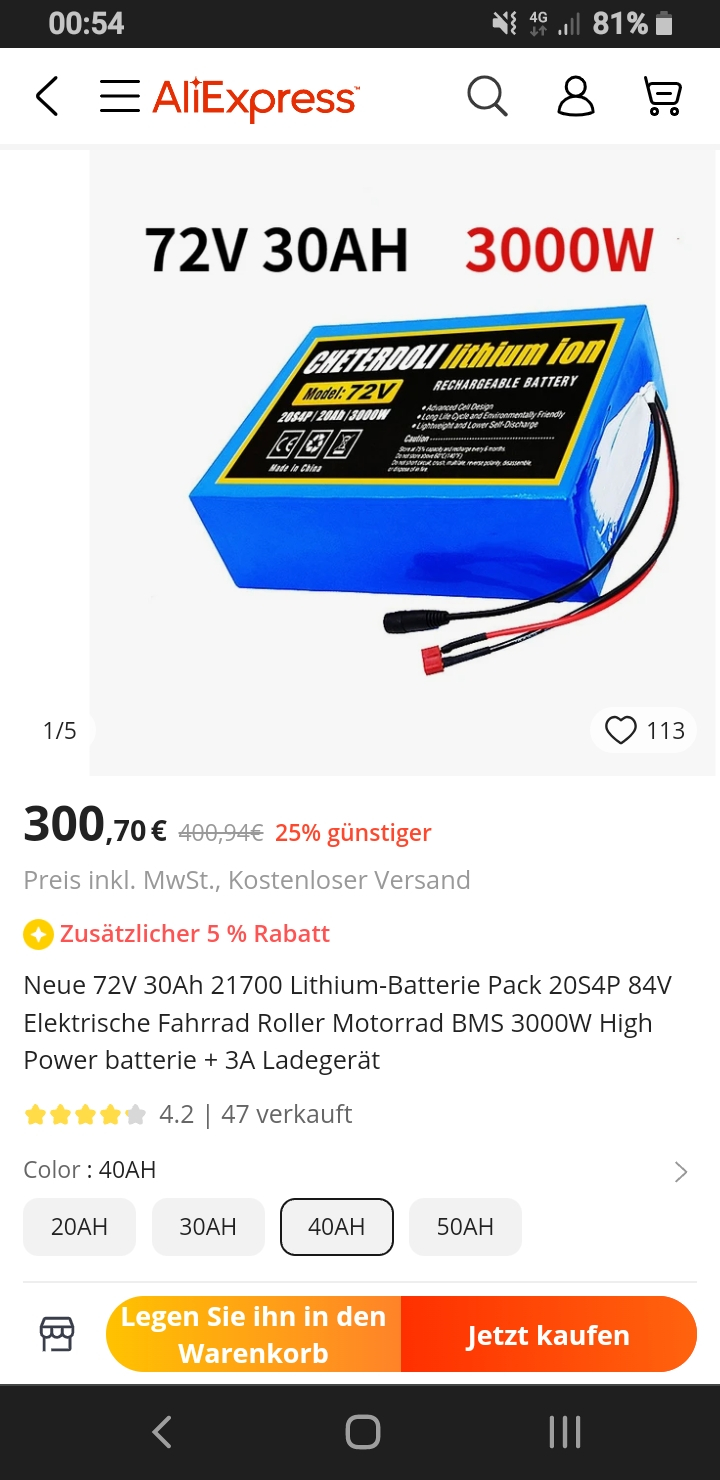Tap Legen Sie ihn in den Warenkorb
Image resolution: width=720 pixels, height=1480 pixels.
pos(254,1334)
